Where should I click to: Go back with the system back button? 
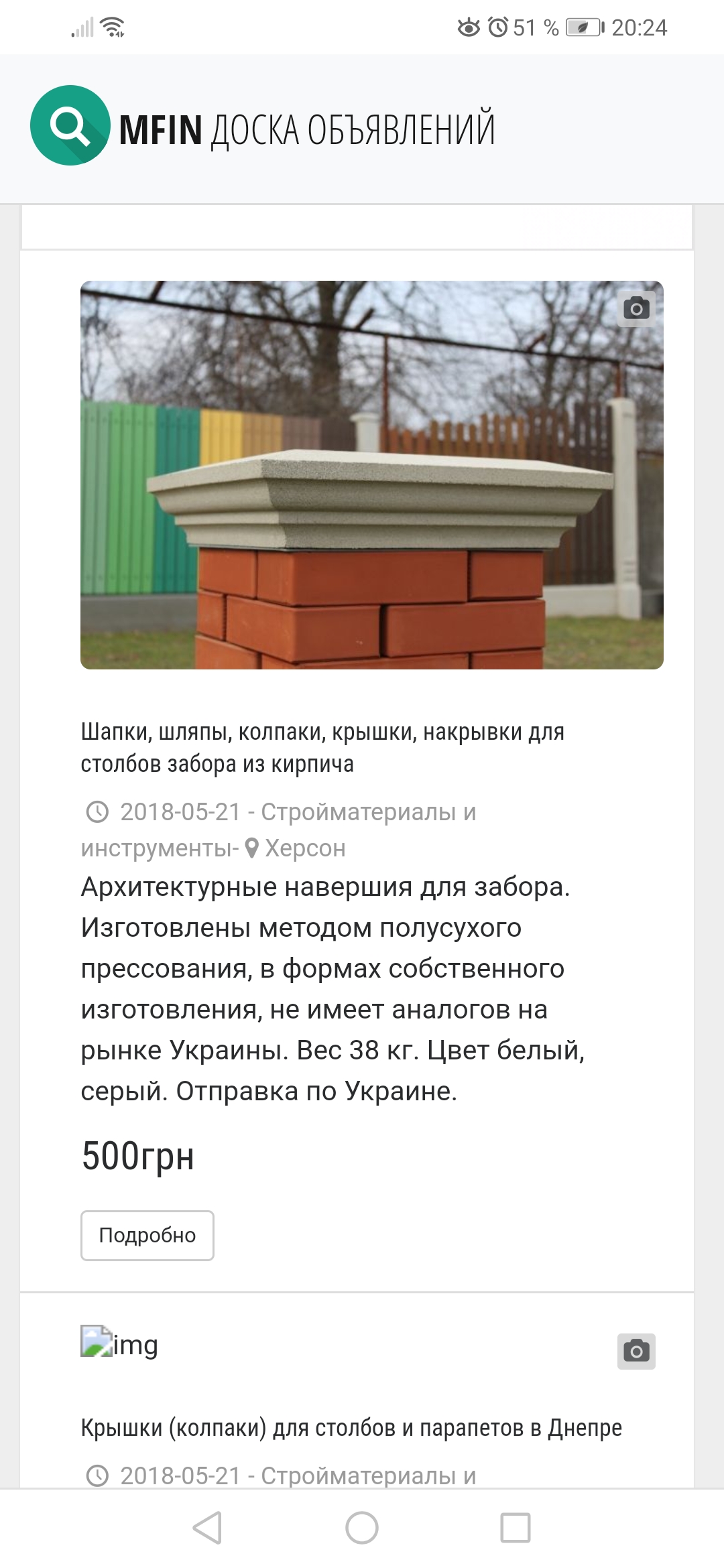207,1528
